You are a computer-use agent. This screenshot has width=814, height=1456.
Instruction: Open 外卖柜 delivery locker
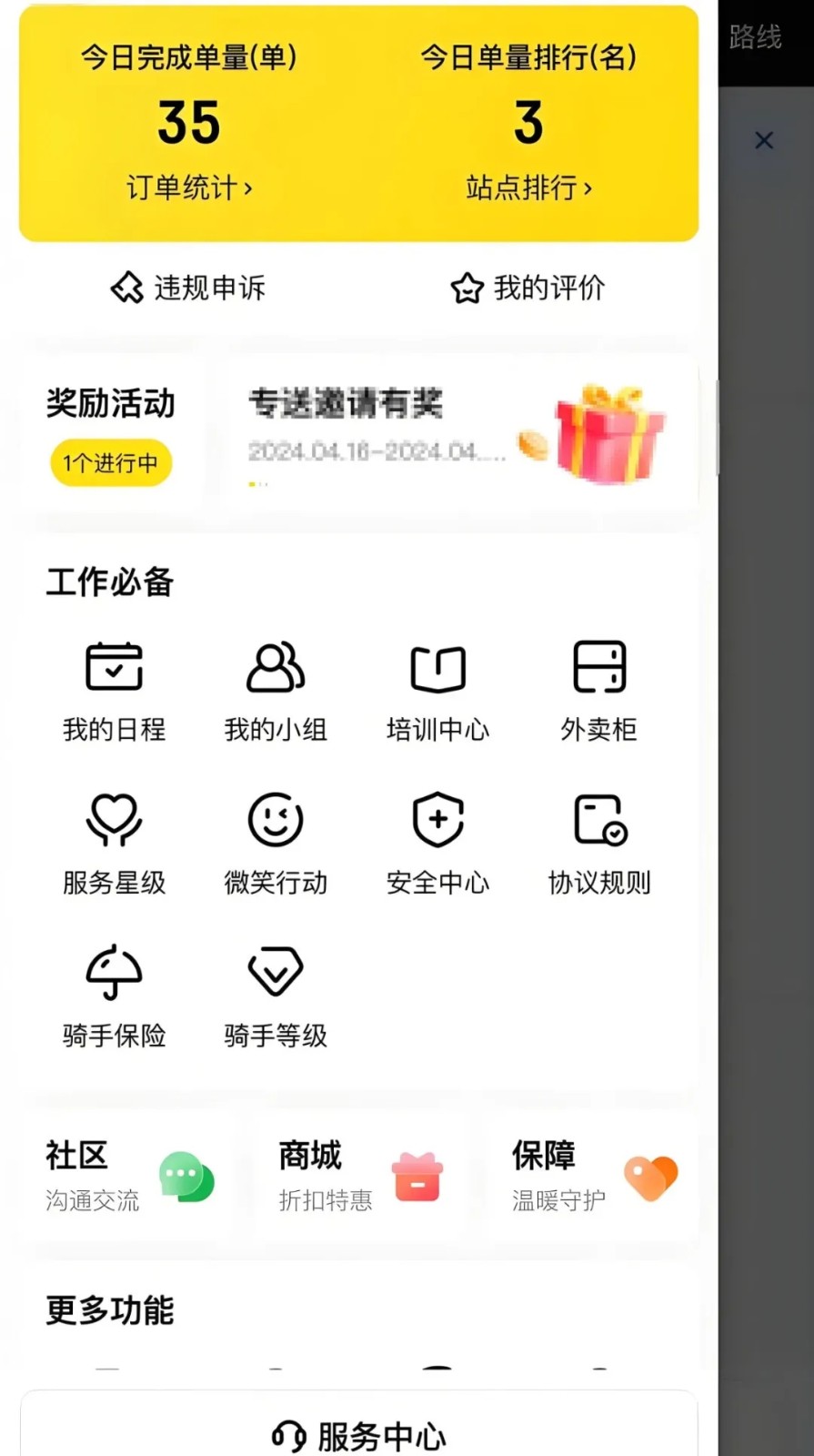click(598, 690)
